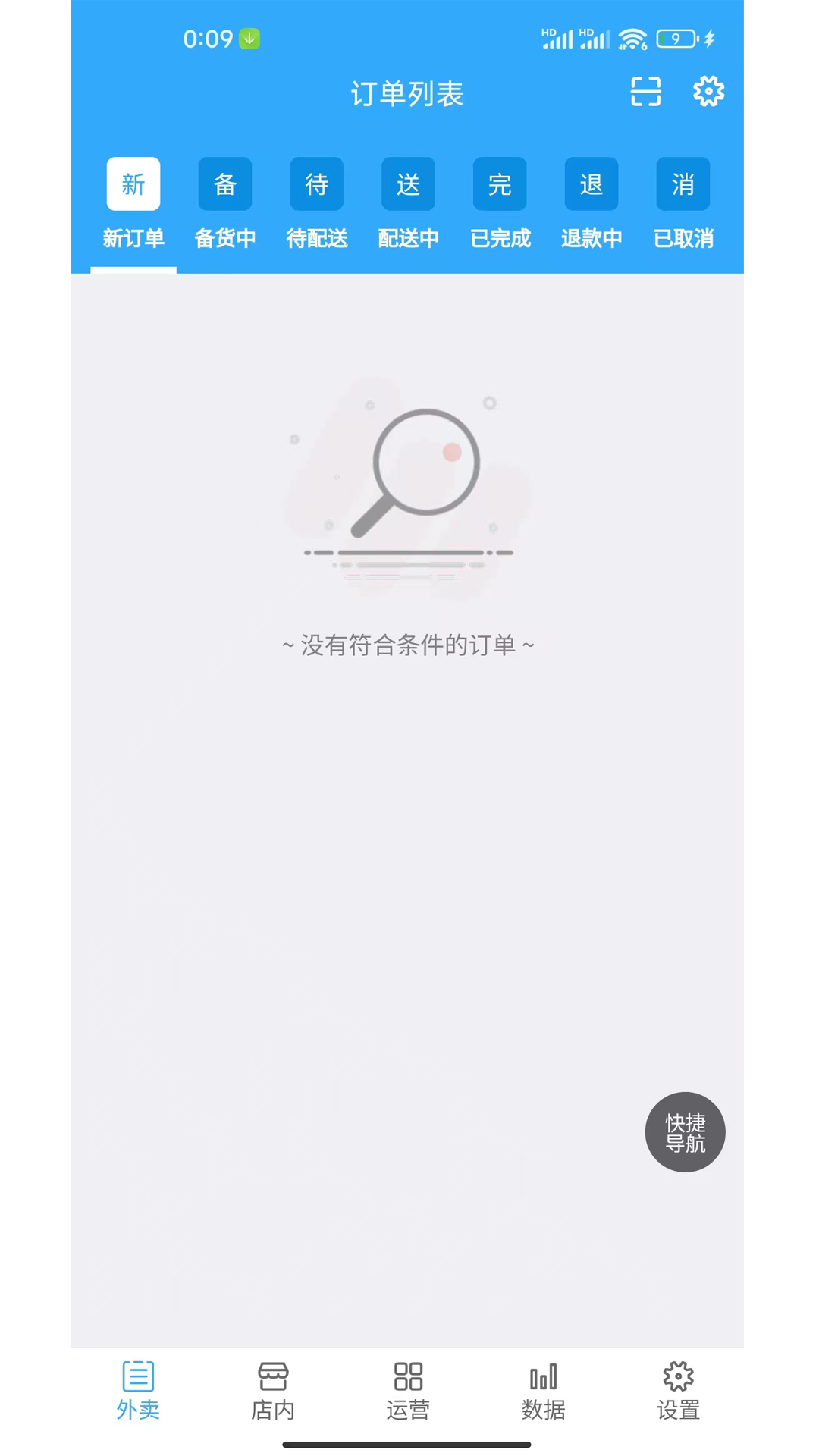Switch to the 待配送 tab
The image size is (819, 1456).
coord(317,205)
